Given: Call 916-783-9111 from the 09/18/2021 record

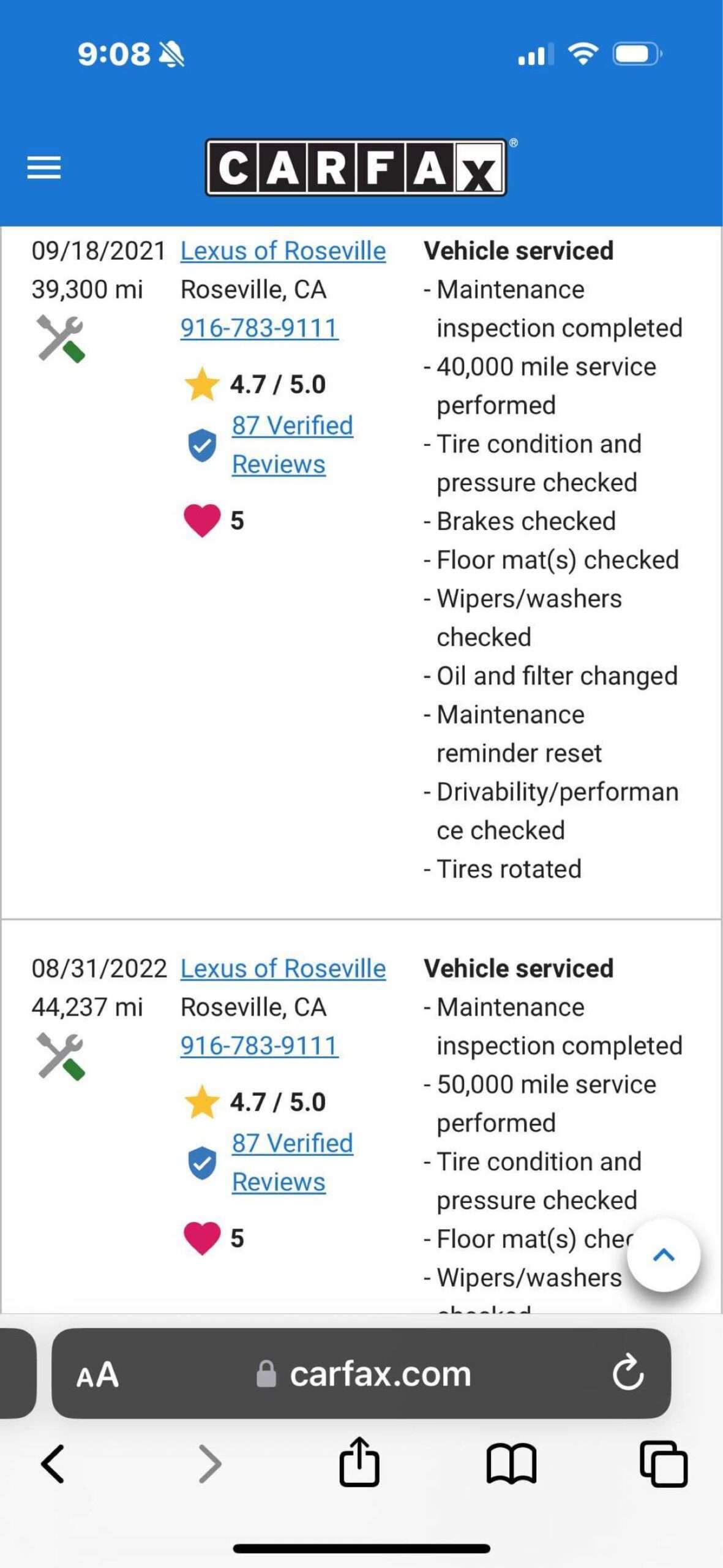Looking at the screenshot, I should point(259,328).
